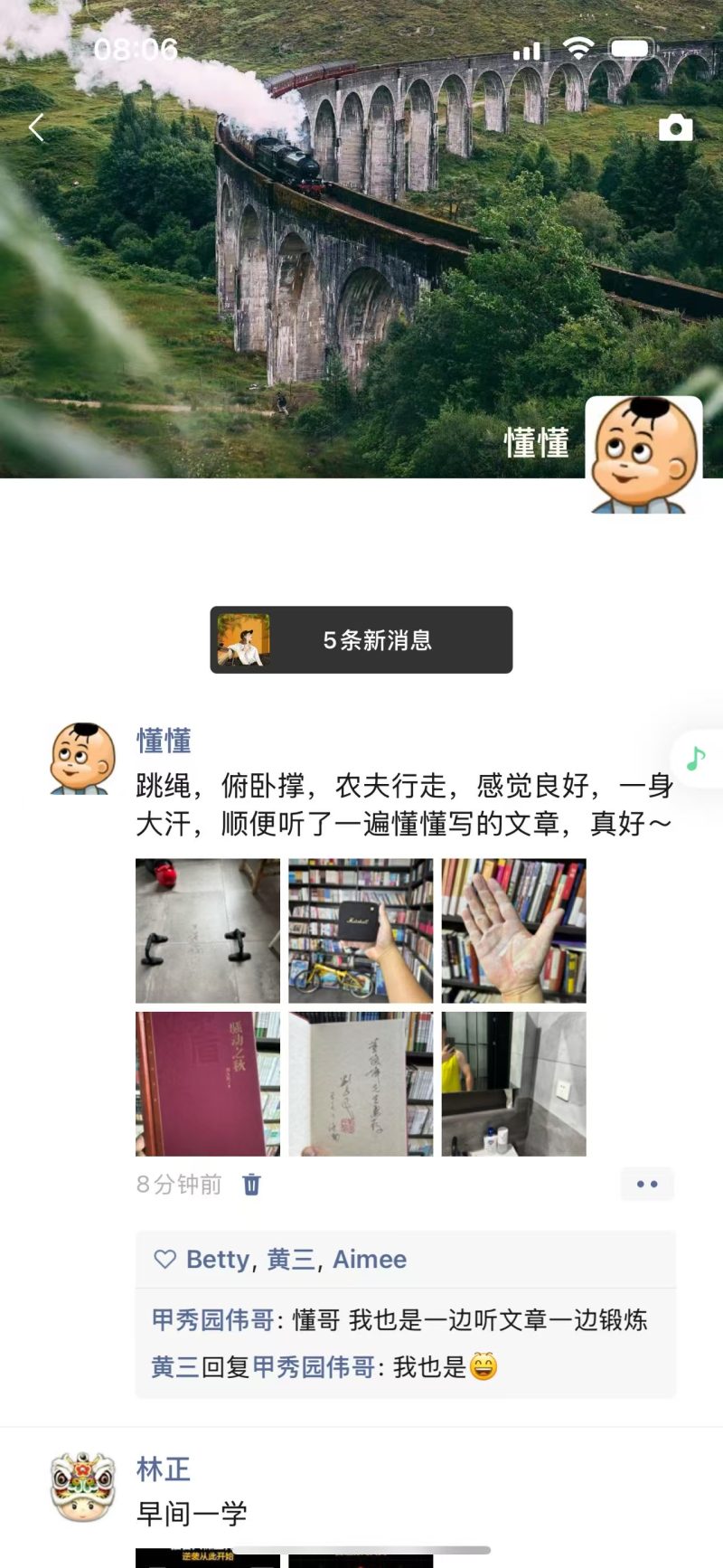The width and height of the screenshot is (723, 1568).
Task: Open the floating green music note icon
Action: point(695,758)
